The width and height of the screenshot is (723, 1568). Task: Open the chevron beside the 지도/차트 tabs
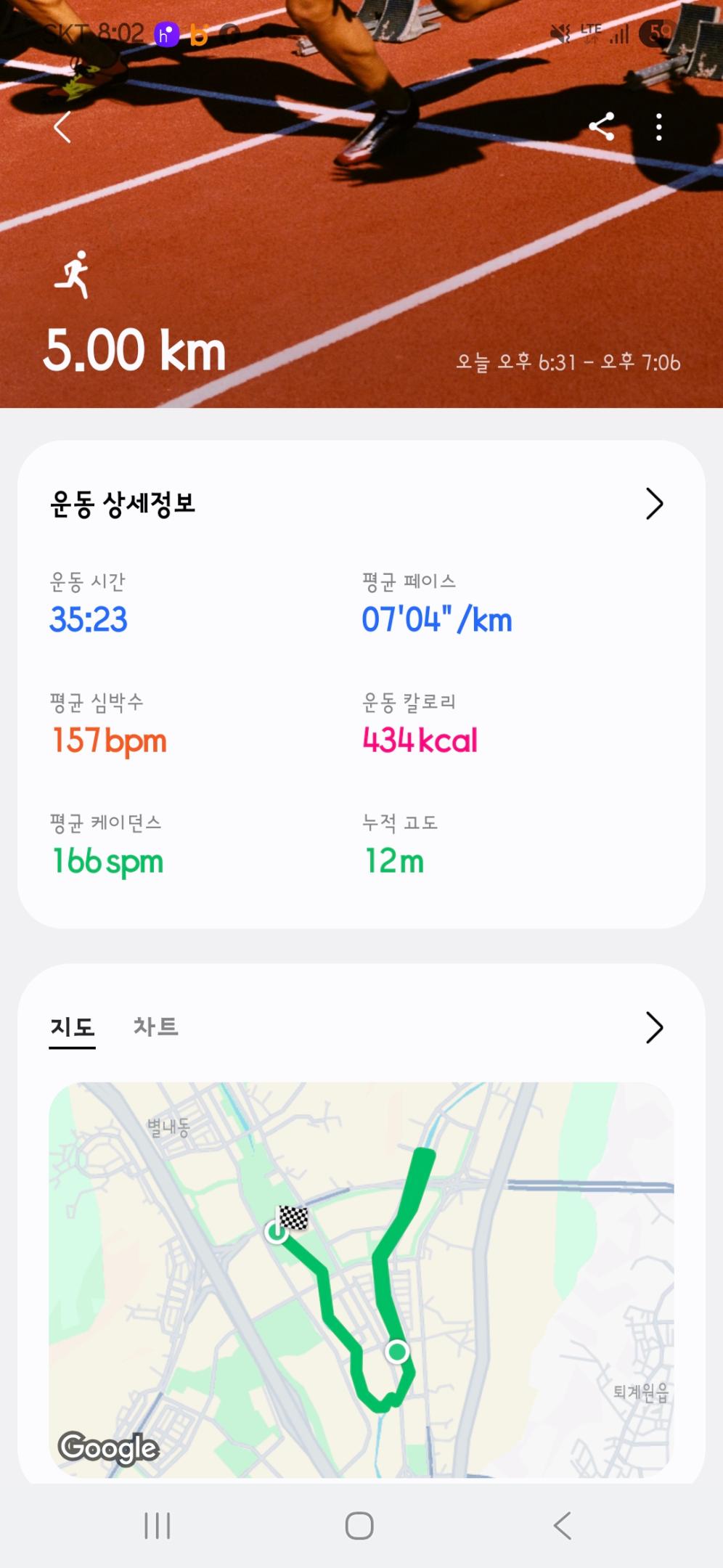[654, 1028]
